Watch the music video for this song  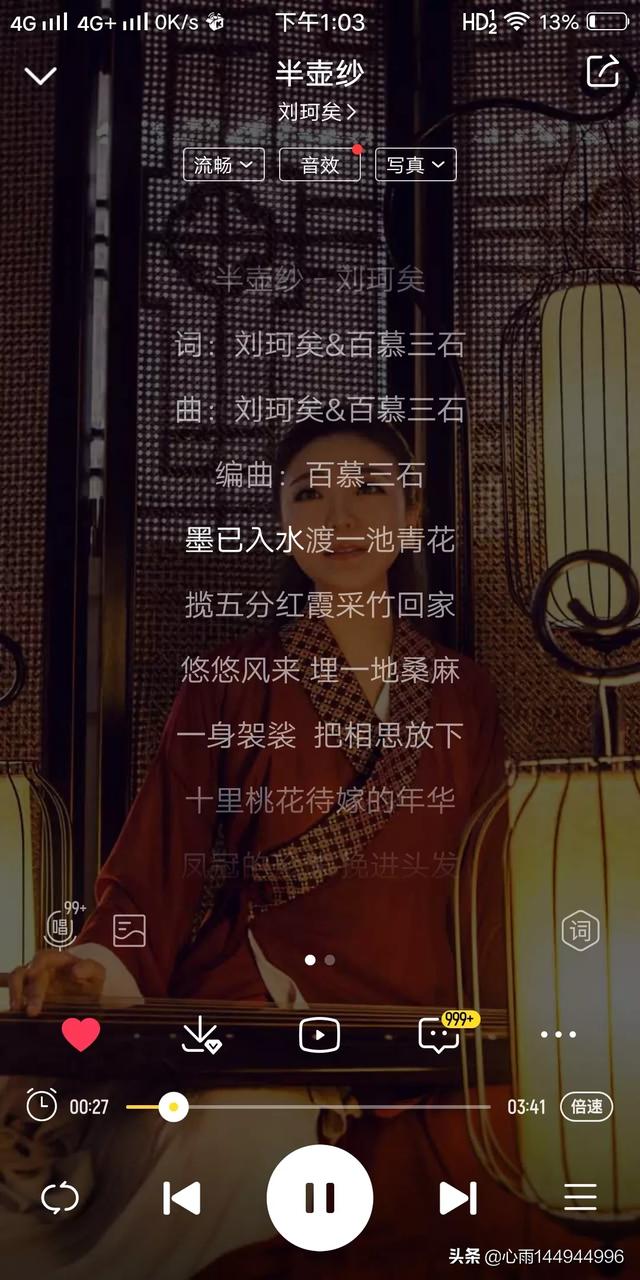point(319,1035)
